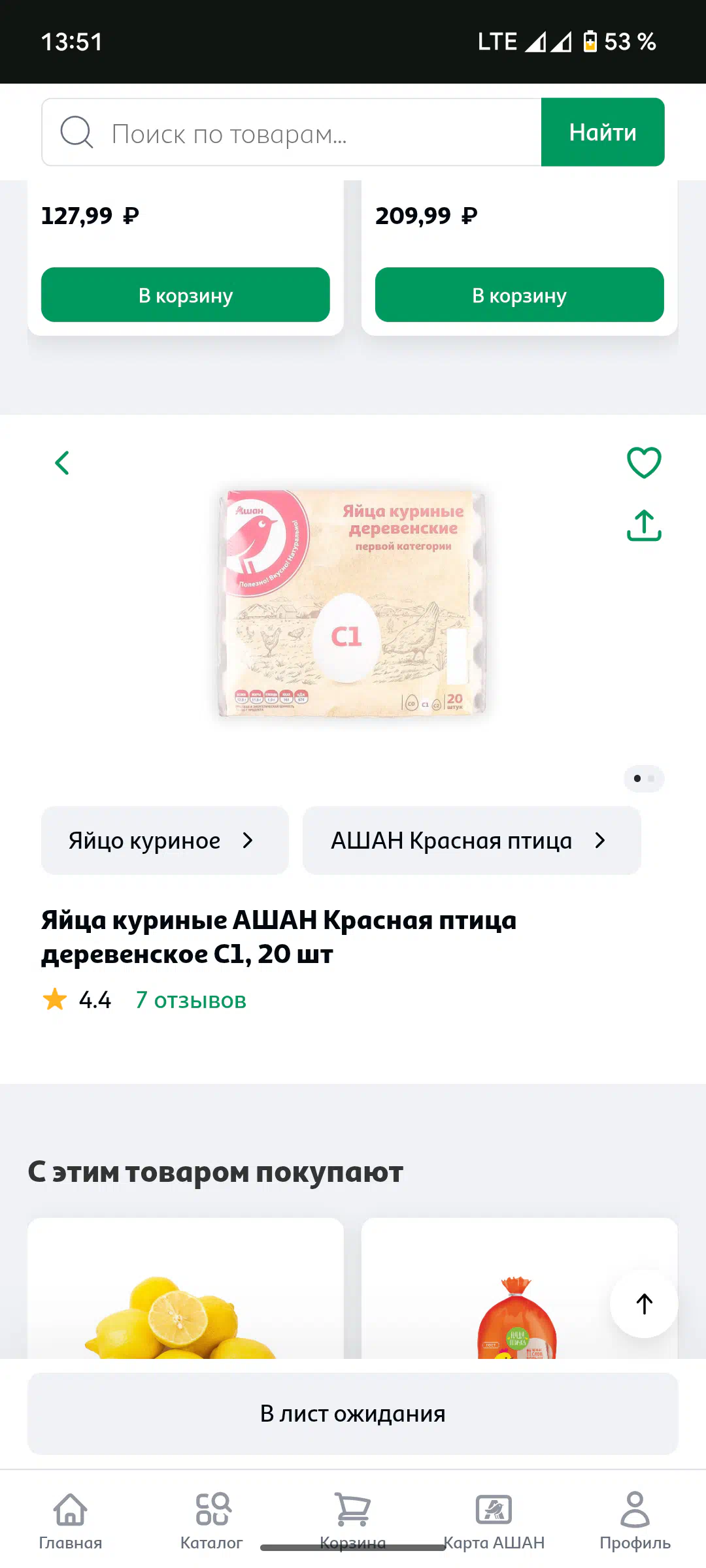Add the 127,99 ₽ item to cart
Screen dimensions: 706x1568
[x=186, y=295]
